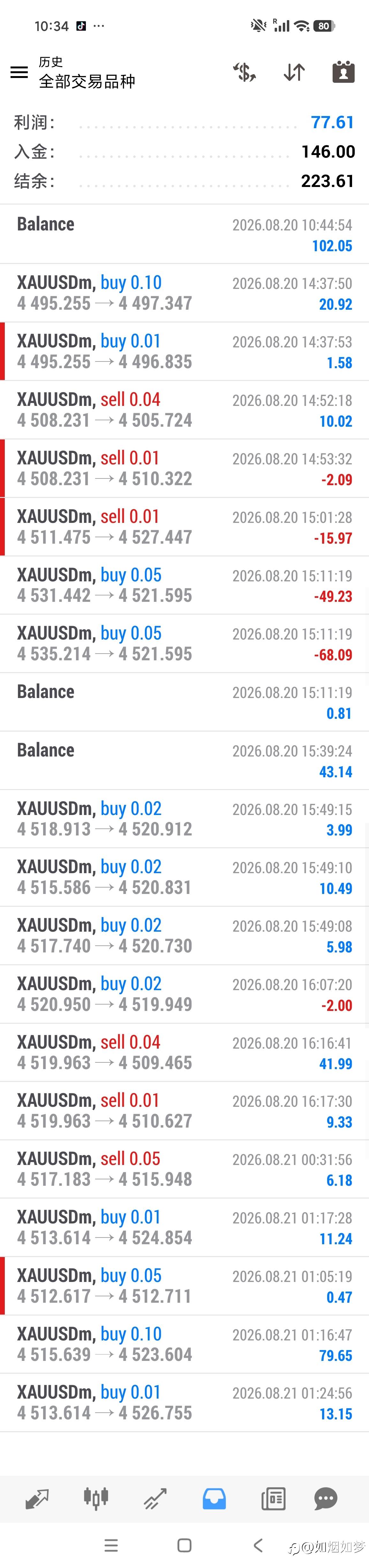
Task: Switch to the News tab
Action: (273, 1499)
